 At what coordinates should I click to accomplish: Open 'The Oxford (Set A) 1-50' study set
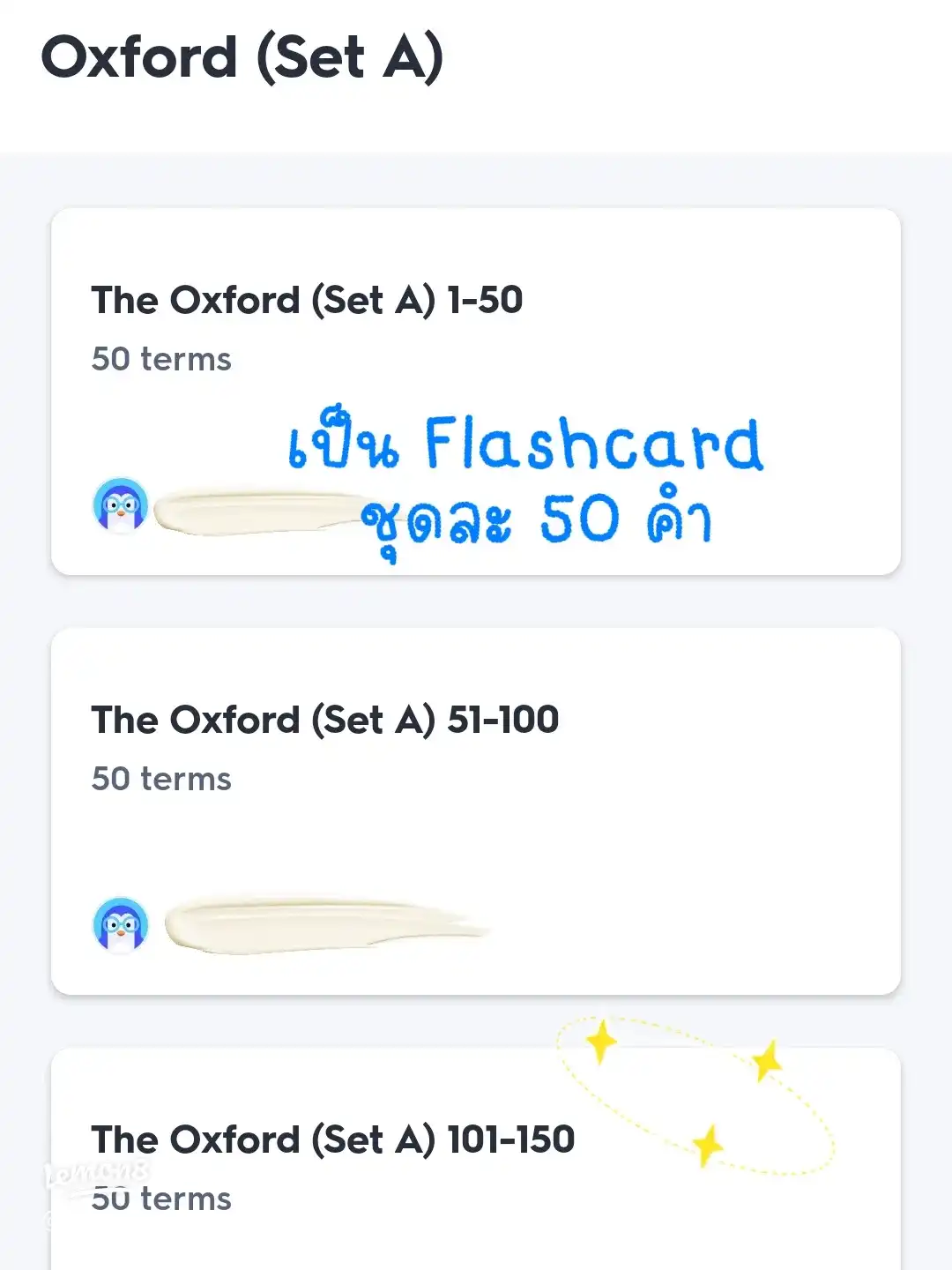[307, 300]
